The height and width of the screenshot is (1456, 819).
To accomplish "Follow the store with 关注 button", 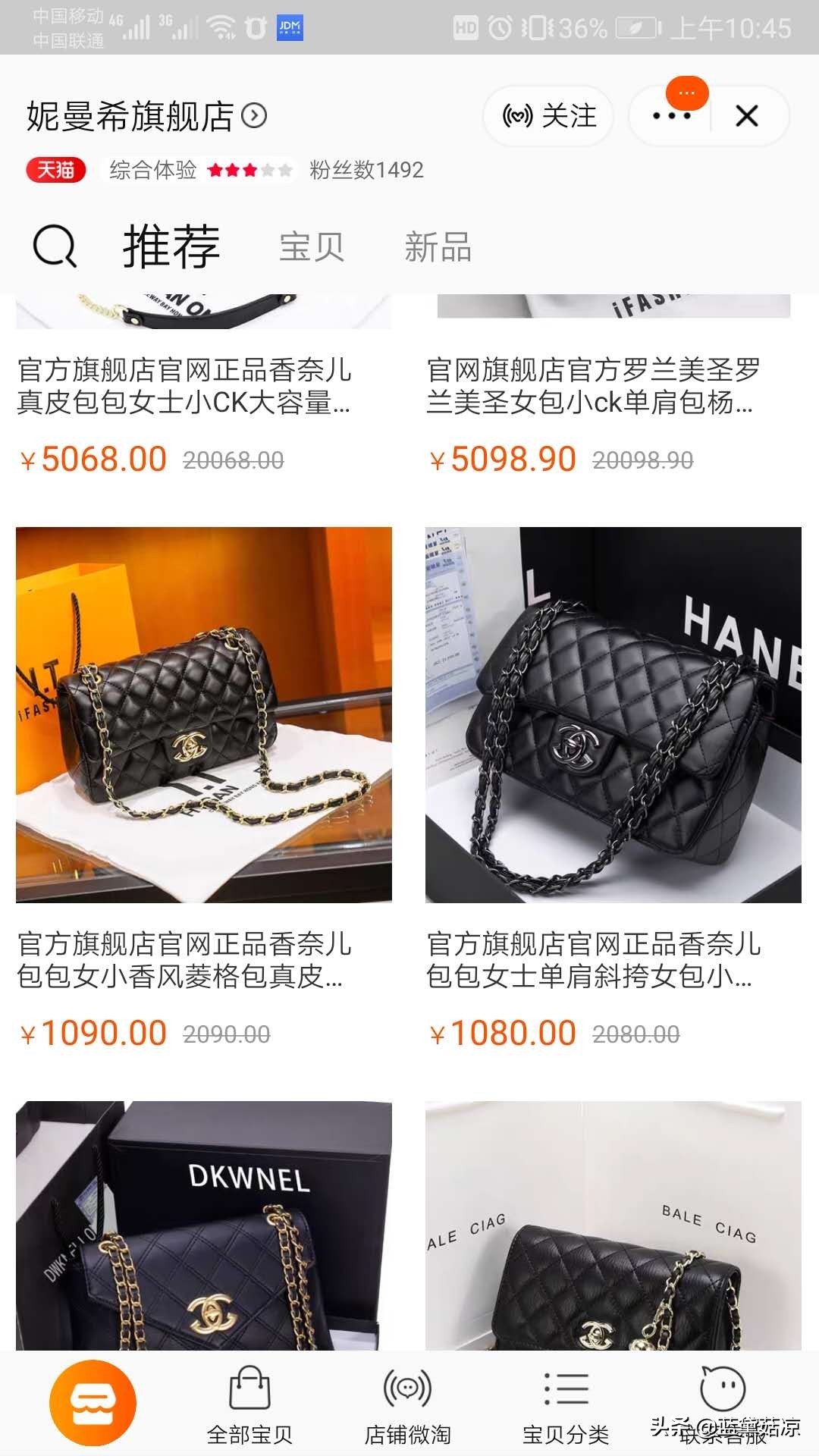I will coord(548,116).
